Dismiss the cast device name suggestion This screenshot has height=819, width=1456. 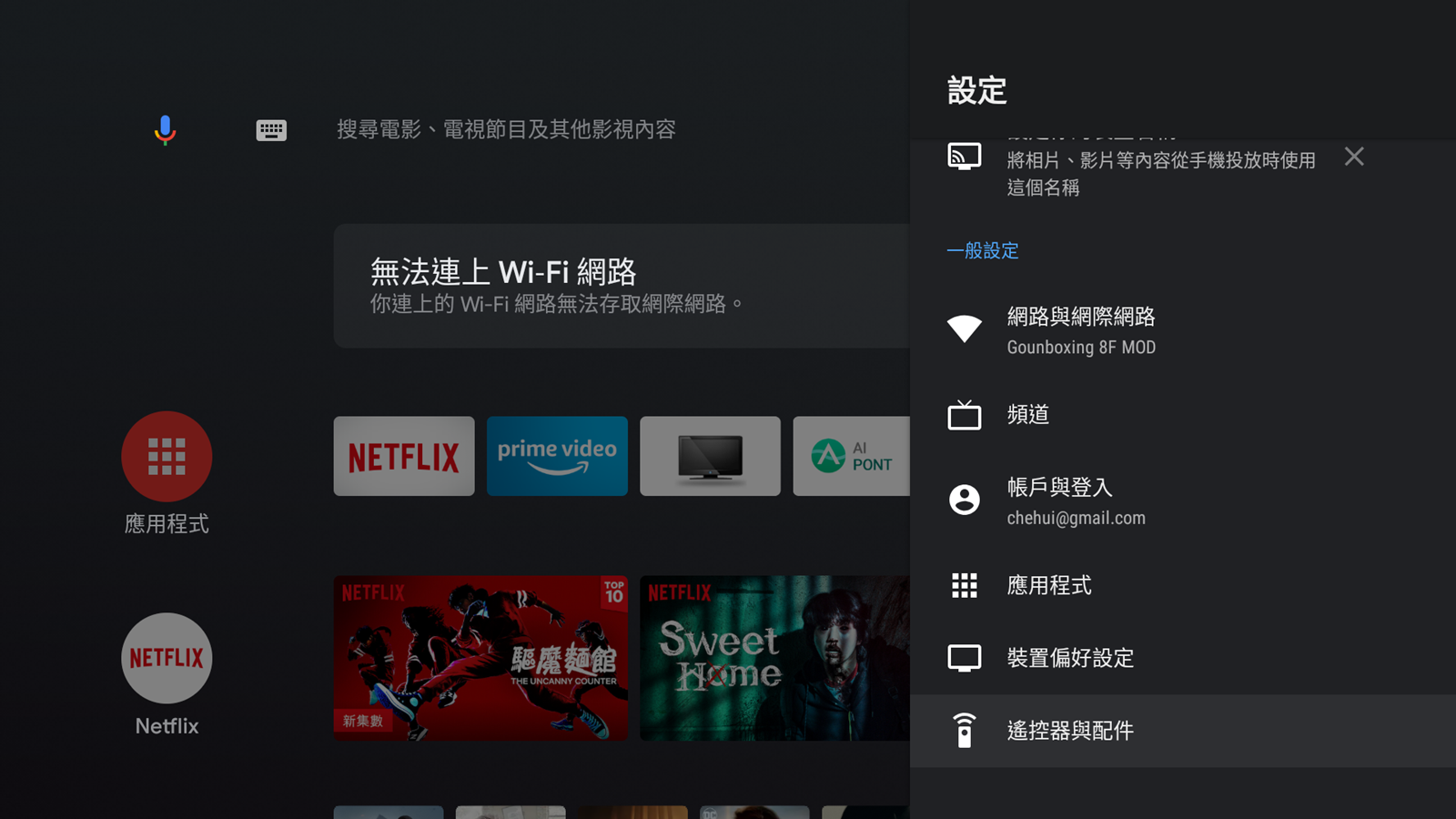click(x=1354, y=157)
